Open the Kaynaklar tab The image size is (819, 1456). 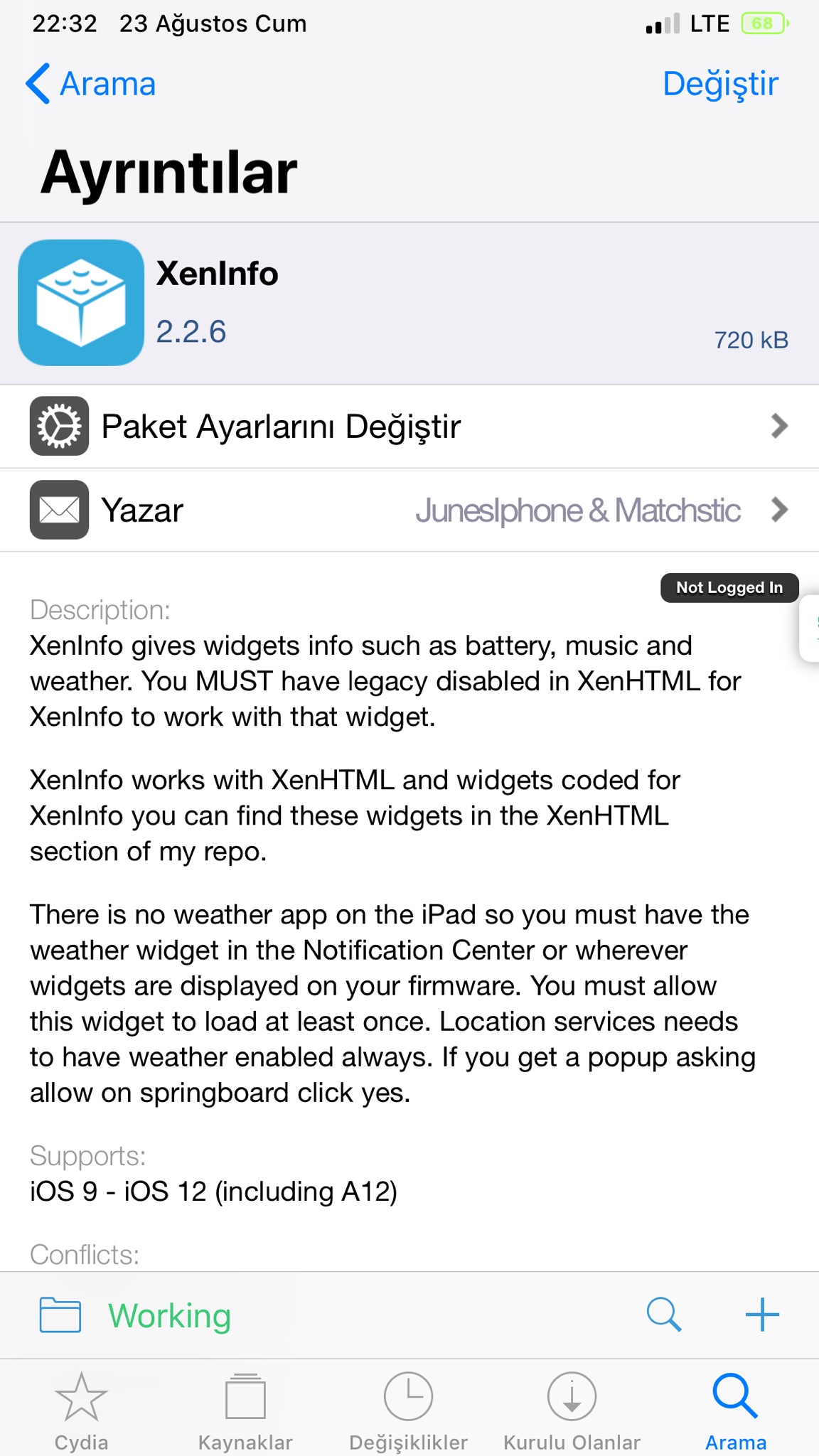click(245, 1410)
